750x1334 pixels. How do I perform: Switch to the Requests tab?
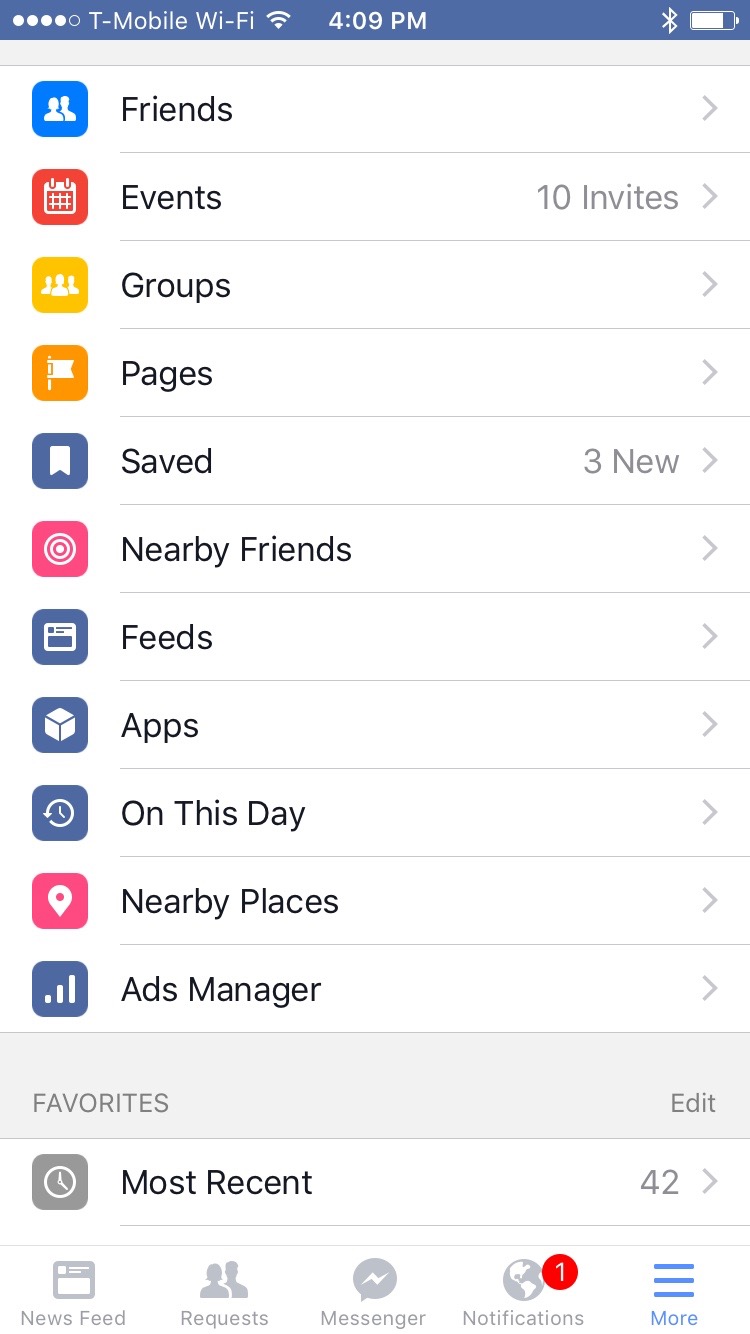coord(224,1291)
